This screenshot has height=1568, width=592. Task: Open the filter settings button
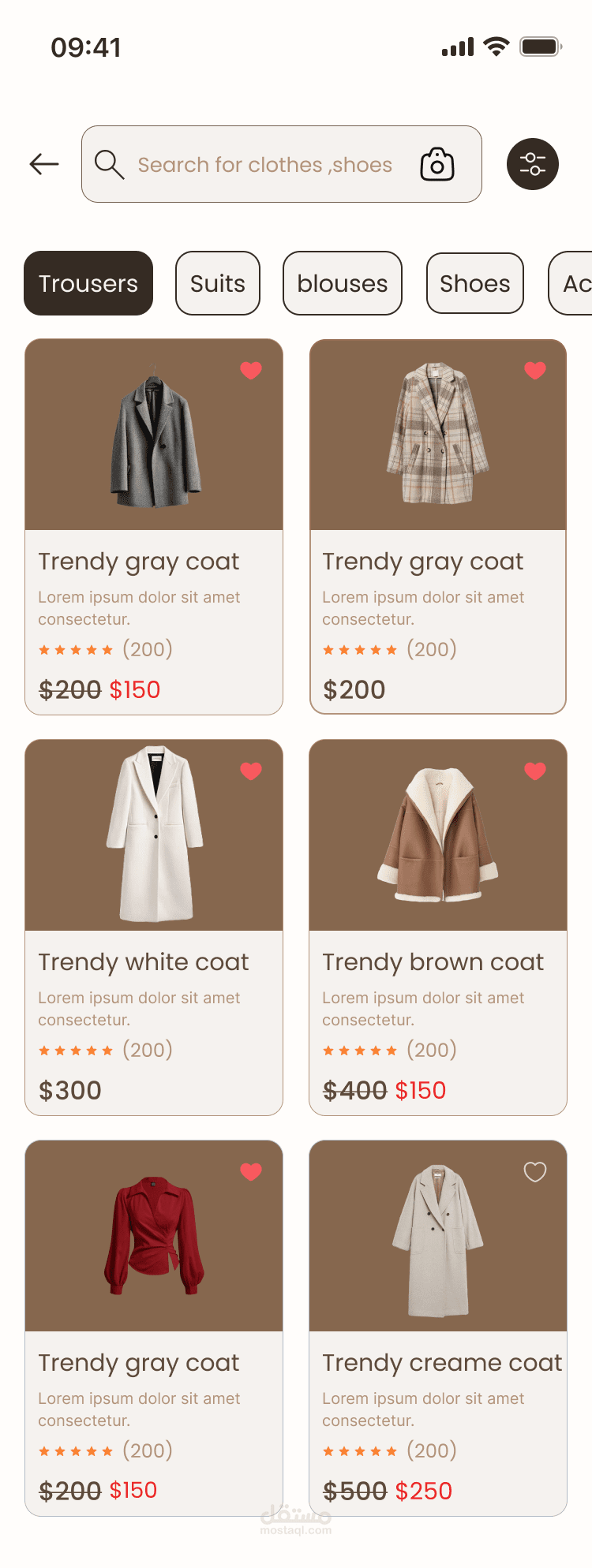tap(532, 164)
